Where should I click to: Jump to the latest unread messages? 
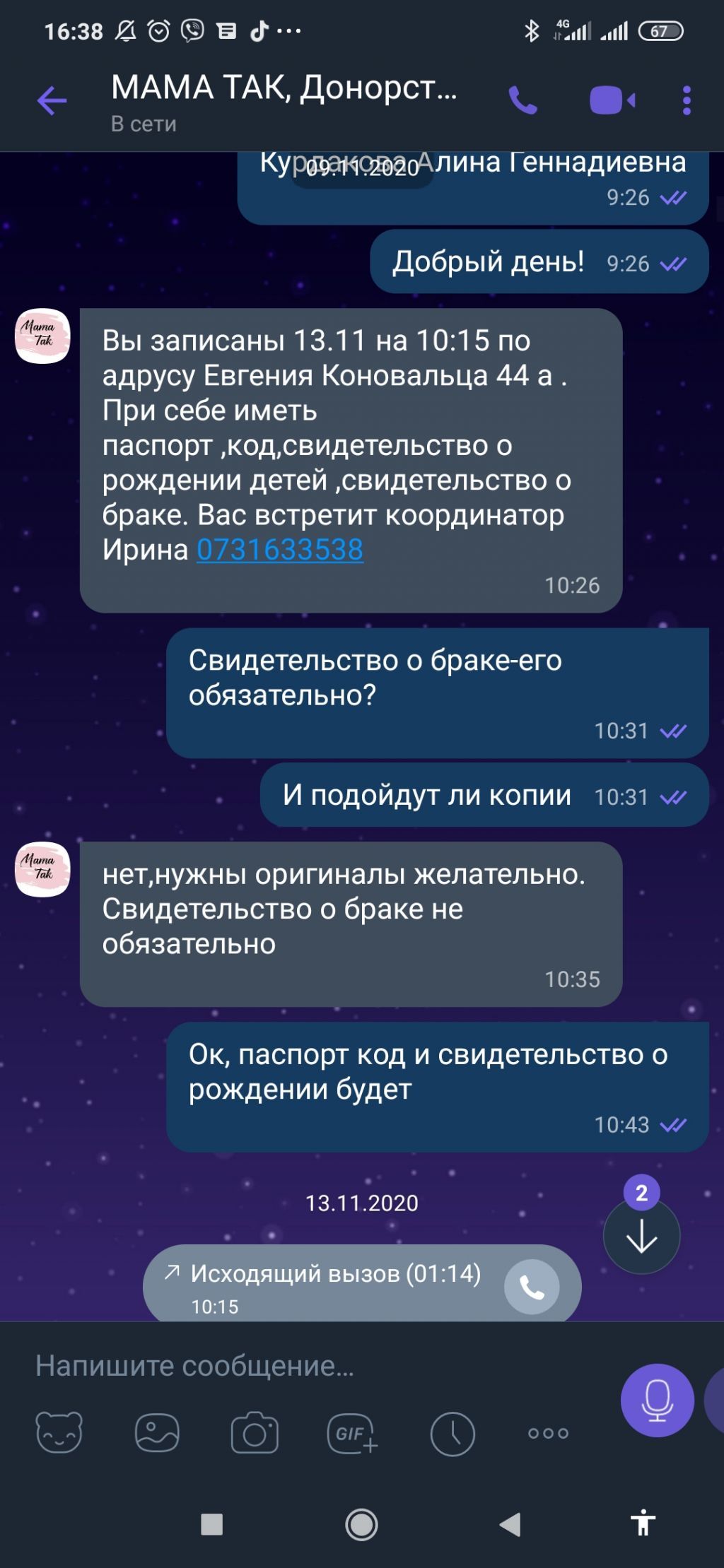tap(641, 1236)
